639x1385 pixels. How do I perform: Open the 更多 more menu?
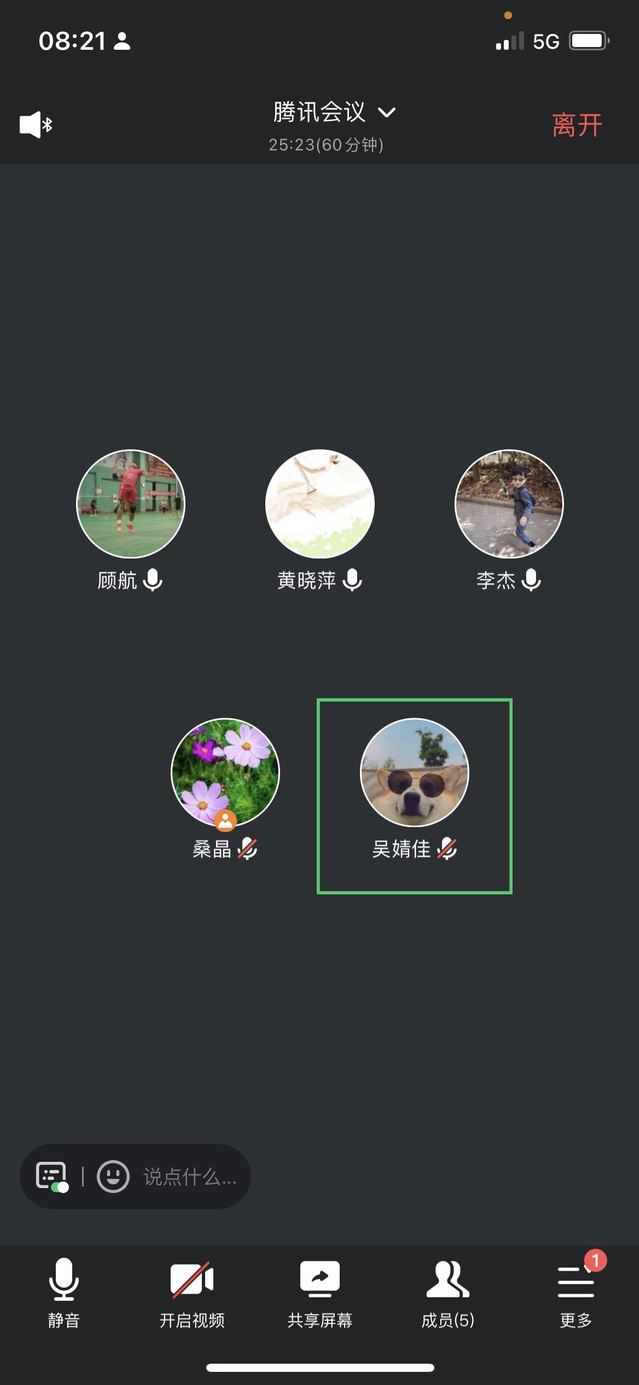576,1292
